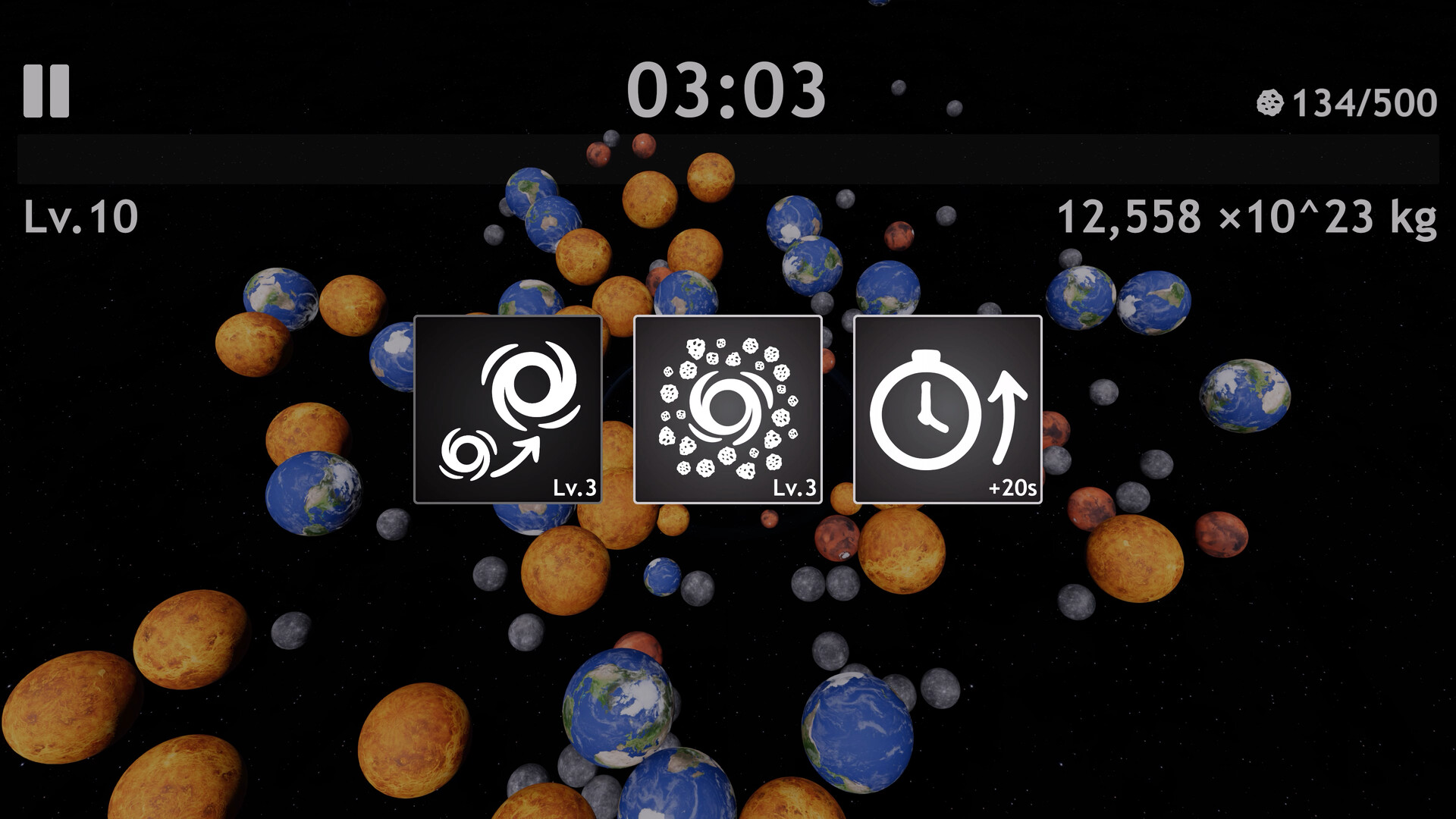Pause the game
Viewport: 1456px width, 819px height.
[x=46, y=91]
